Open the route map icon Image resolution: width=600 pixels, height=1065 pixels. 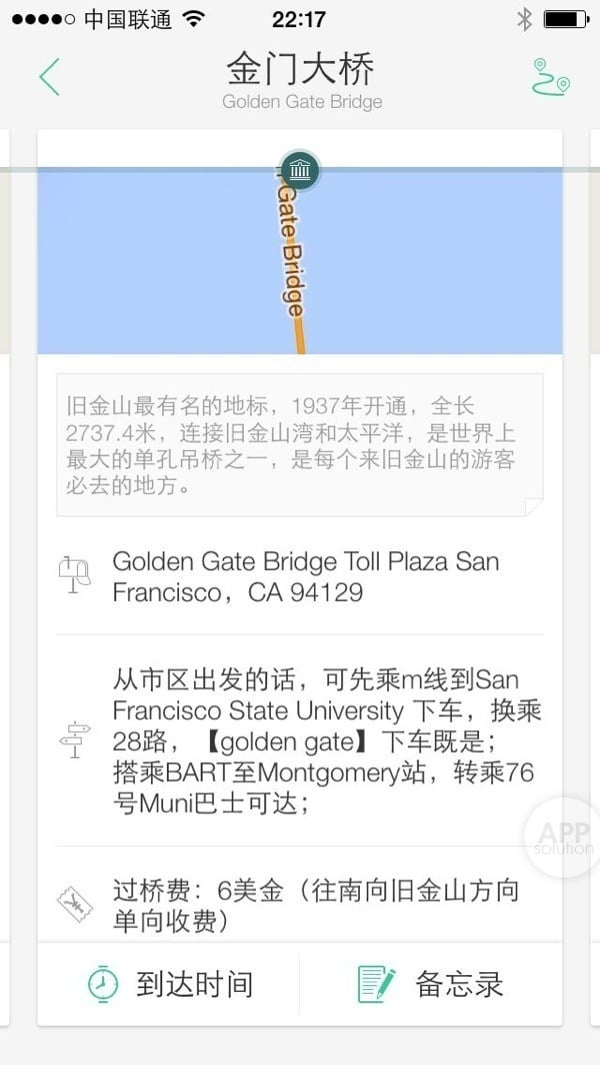550,77
